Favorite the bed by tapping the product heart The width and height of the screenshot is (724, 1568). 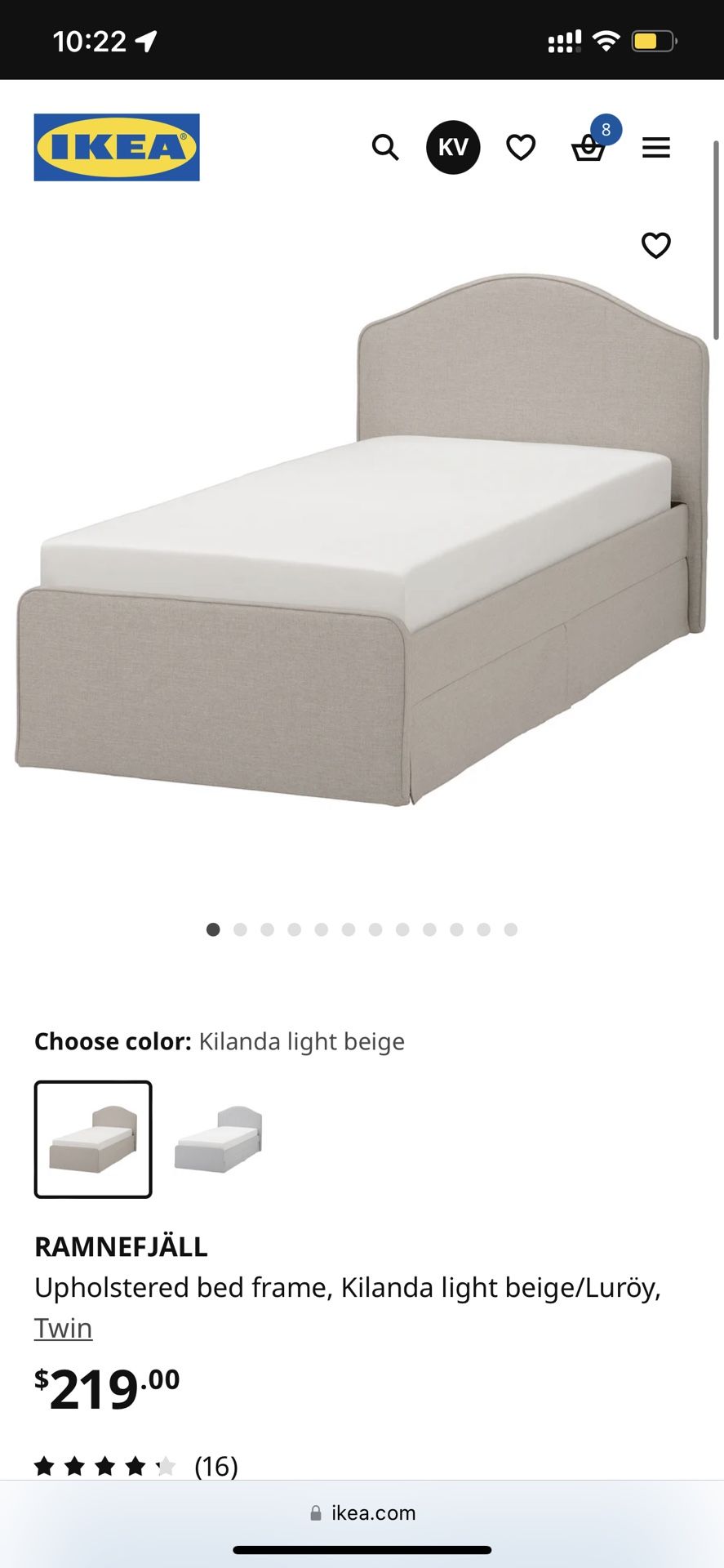pos(656,245)
